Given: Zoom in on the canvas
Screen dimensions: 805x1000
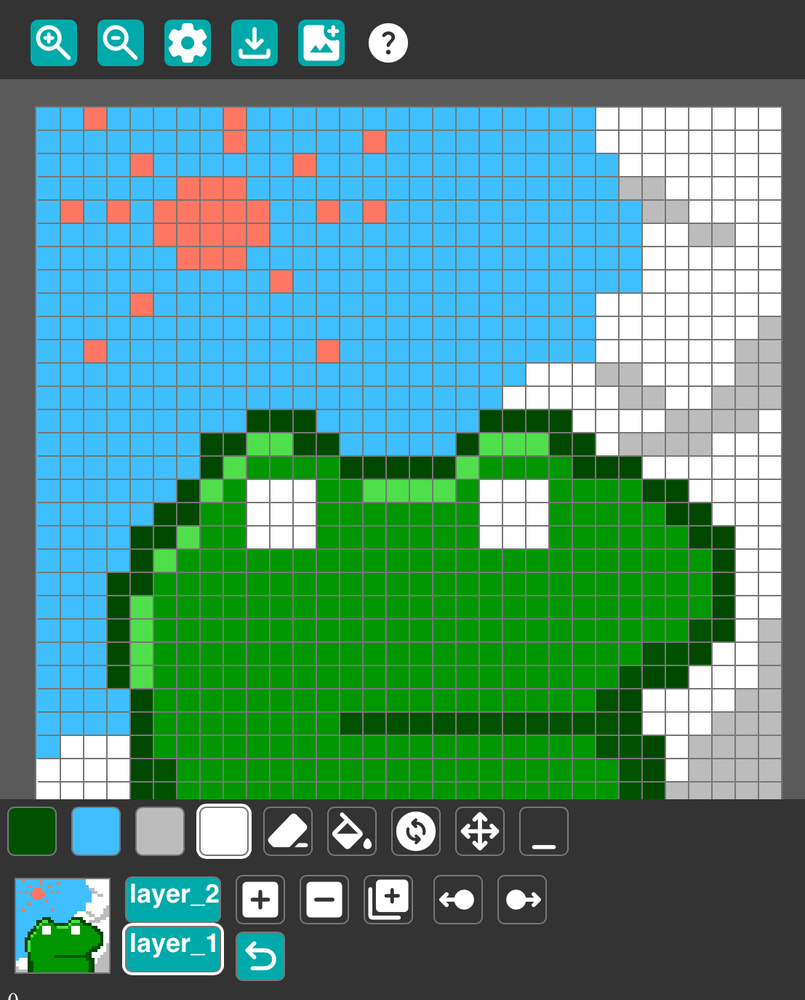Looking at the screenshot, I should 53,43.
